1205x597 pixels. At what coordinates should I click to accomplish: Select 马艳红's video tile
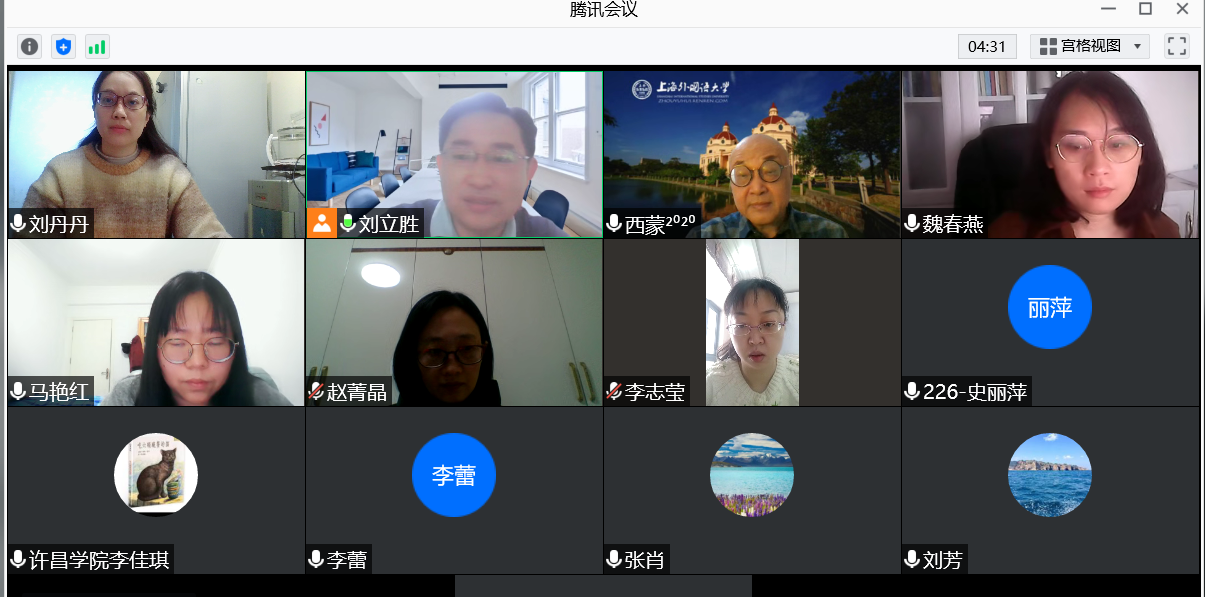coord(156,322)
